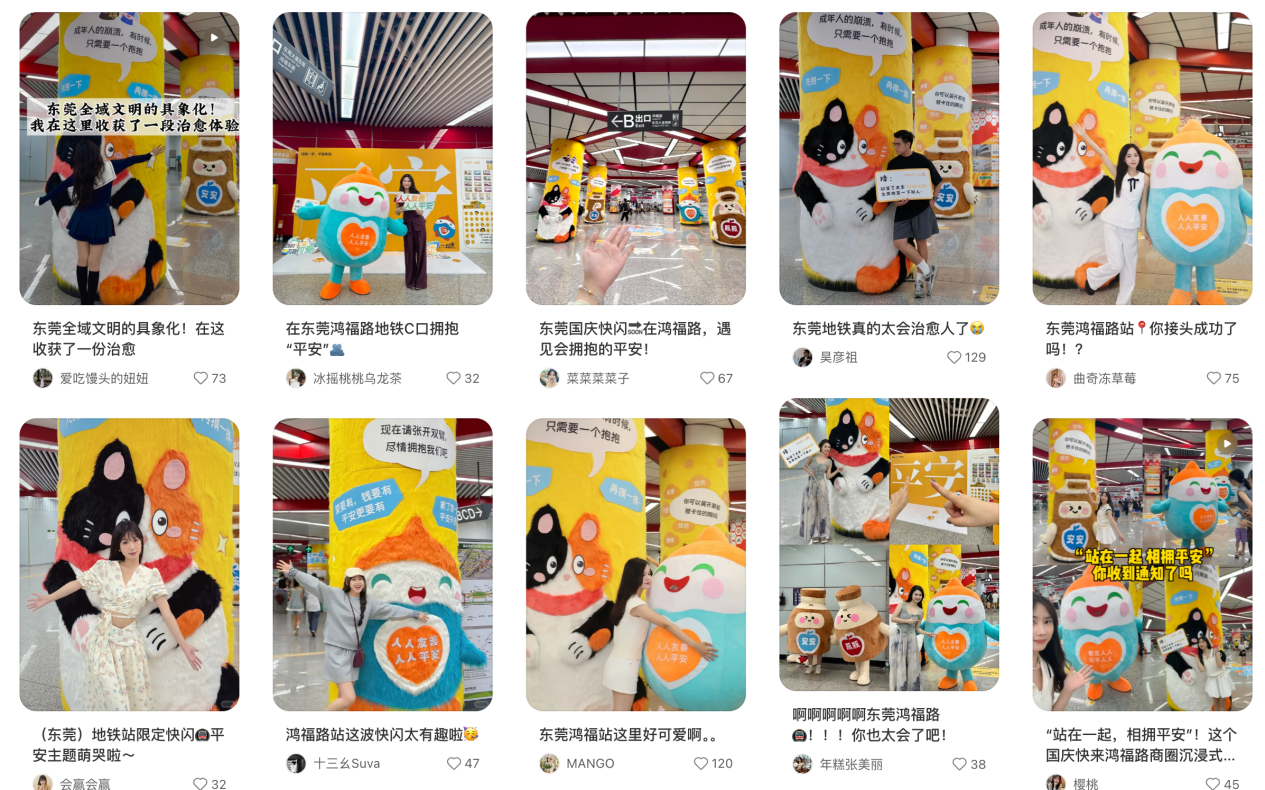Like the post by 爱吃馒头的妞妞
This screenshot has width=1265, height=790.
tap(201, 378)
